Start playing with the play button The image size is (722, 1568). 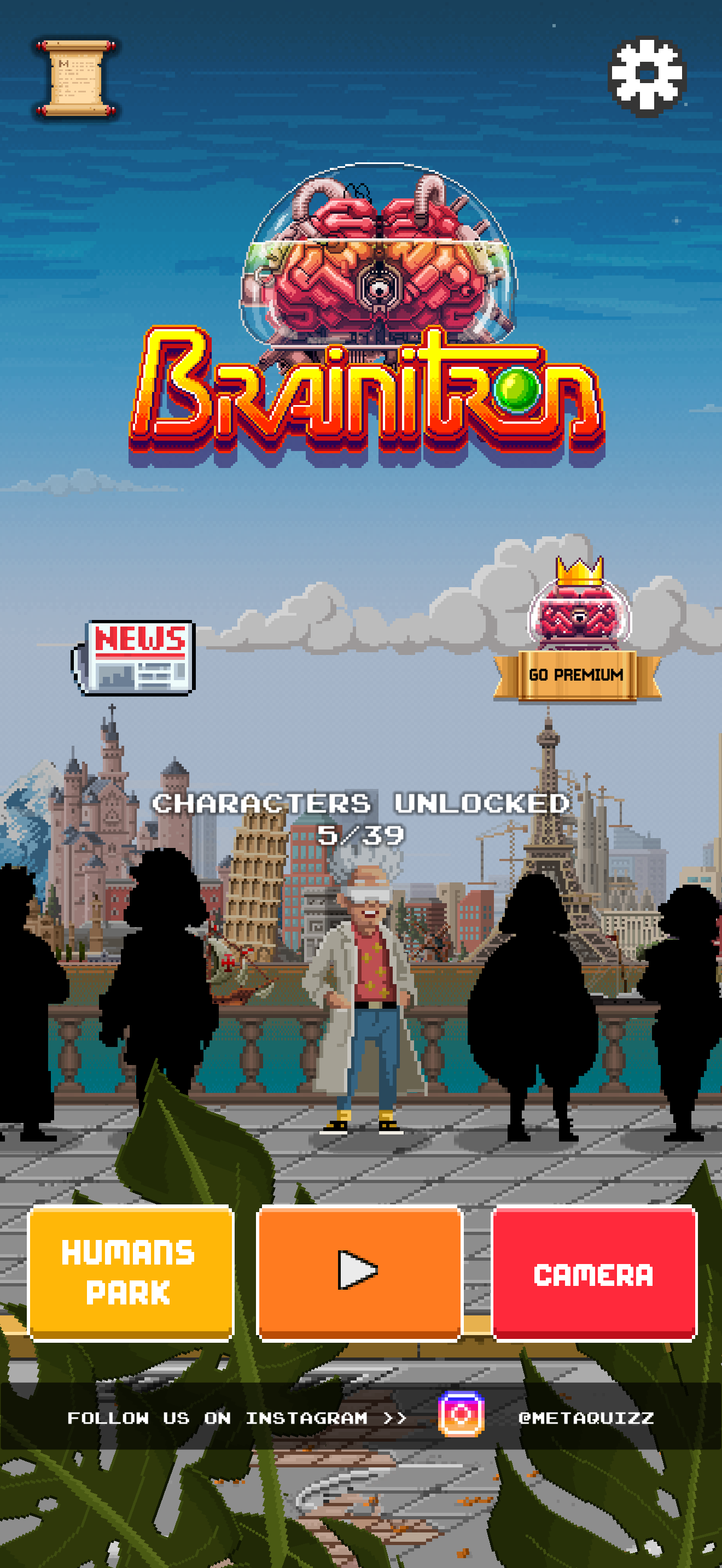point(359,1272)
